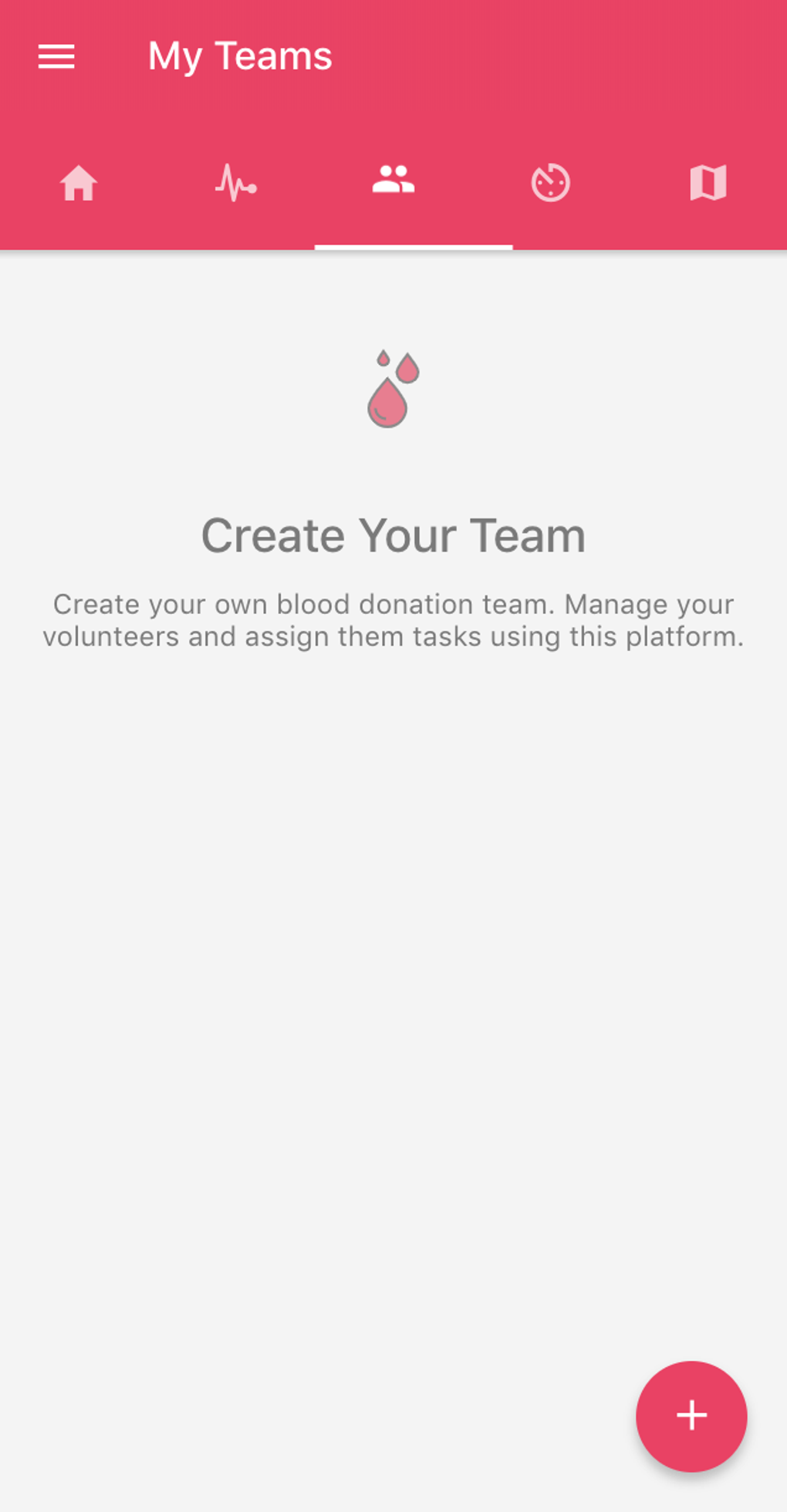This screenshot has width=787, height=1512.
Task: Switch to the activity pulse tab
Action: click(236, 184)
